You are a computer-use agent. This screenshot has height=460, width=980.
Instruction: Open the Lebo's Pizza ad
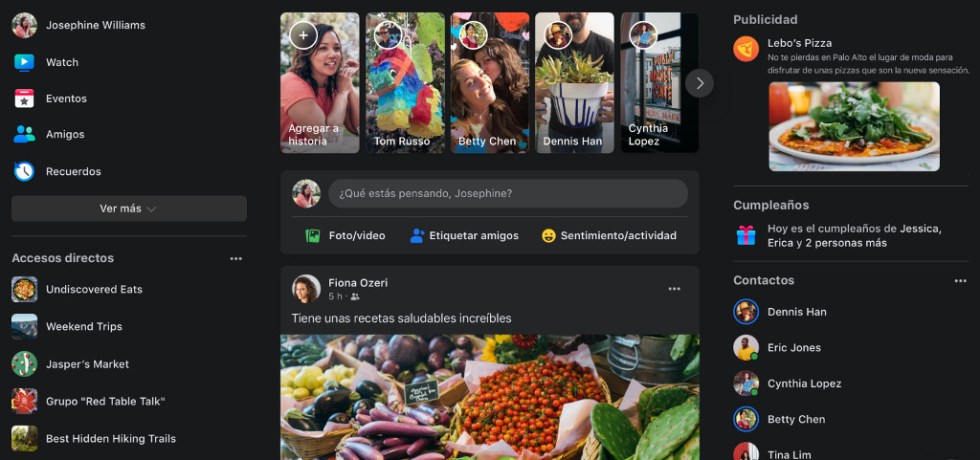pos(853,104)
